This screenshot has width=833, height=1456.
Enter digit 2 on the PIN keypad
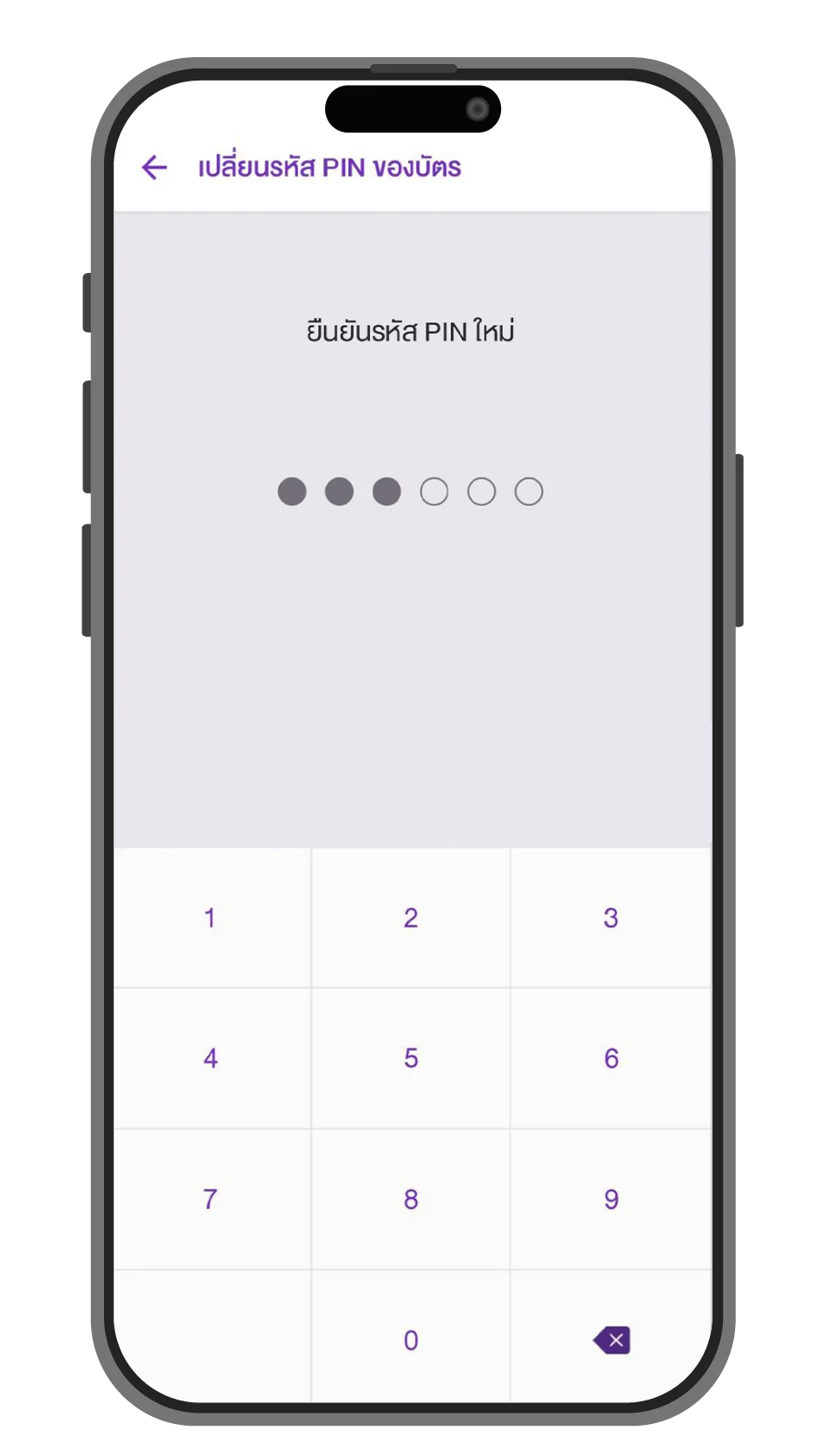pyautogui.click(x=411, y=918)
